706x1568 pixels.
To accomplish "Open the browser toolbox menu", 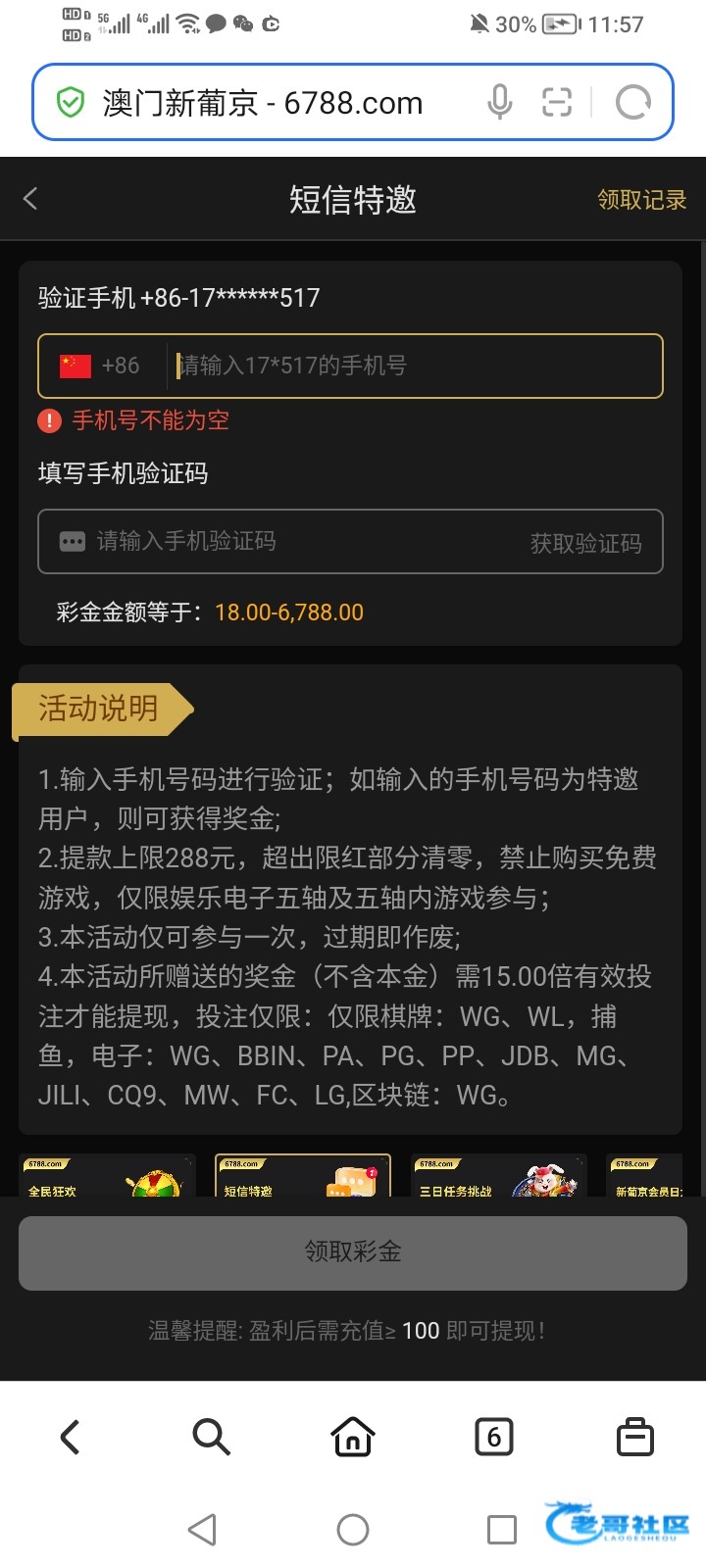I will (x=634, y=1437).
